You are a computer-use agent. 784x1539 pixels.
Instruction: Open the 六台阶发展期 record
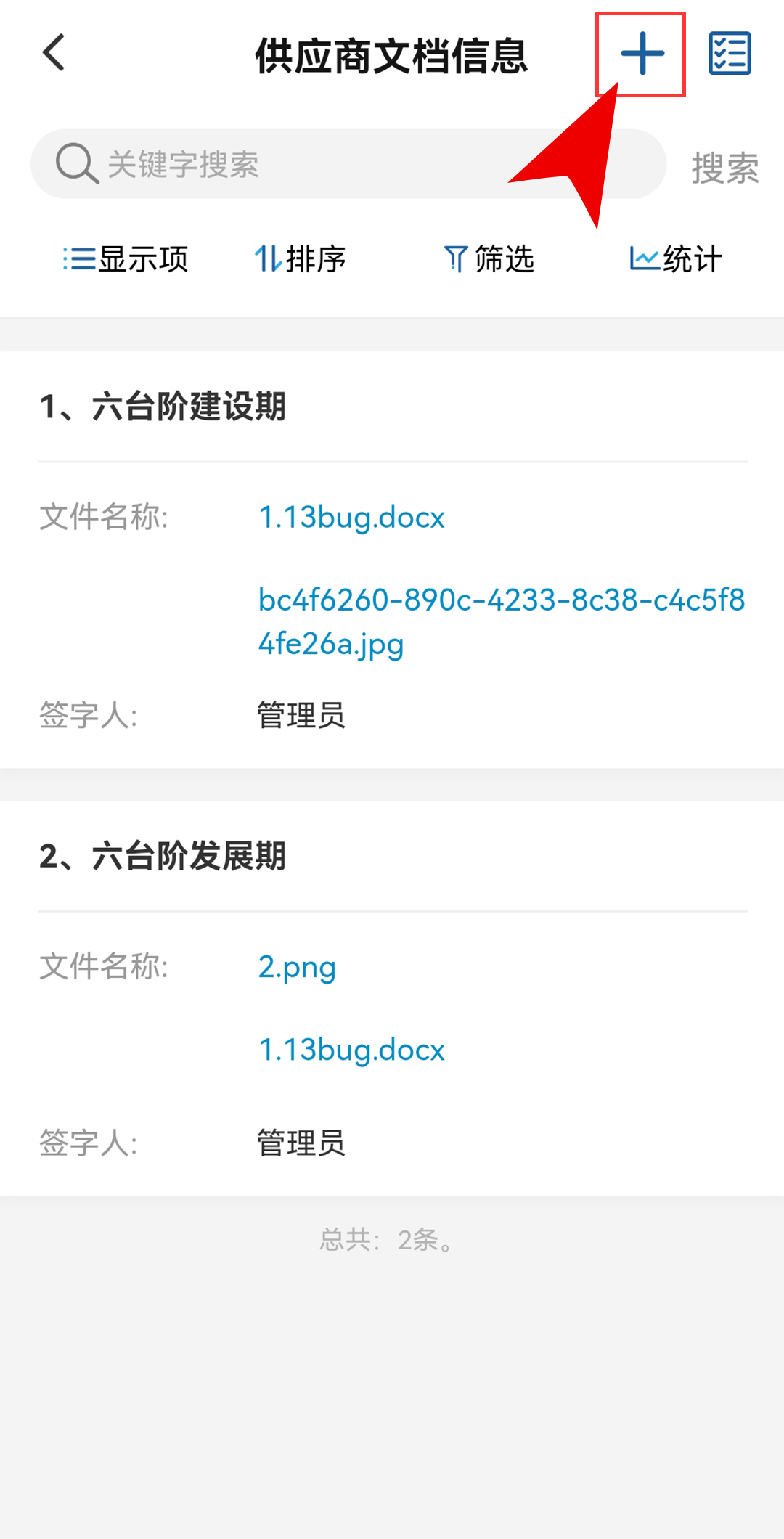tap(189, 857)
